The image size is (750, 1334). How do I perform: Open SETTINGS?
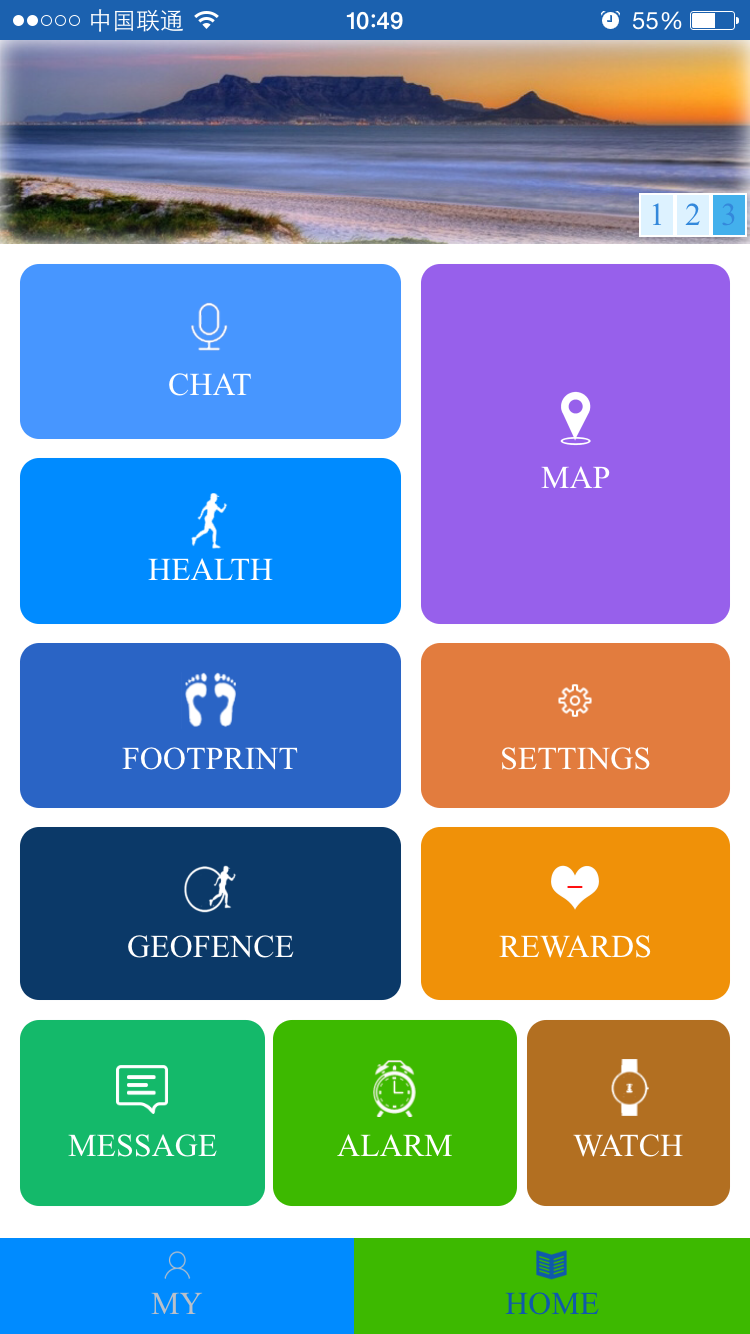[x=575, y=725]
